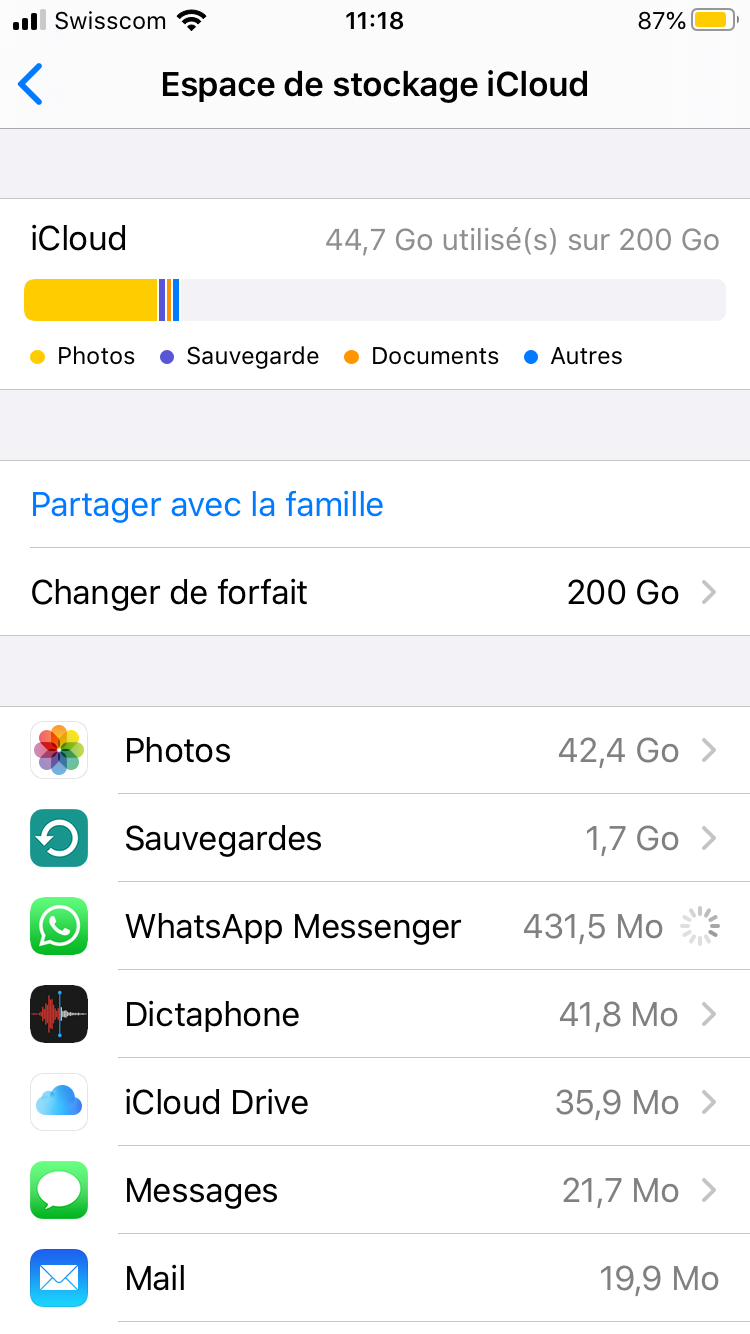Viewport: 750px width, 1334px height.
Task: View Sauvegardes storage details
Action: 375,839
